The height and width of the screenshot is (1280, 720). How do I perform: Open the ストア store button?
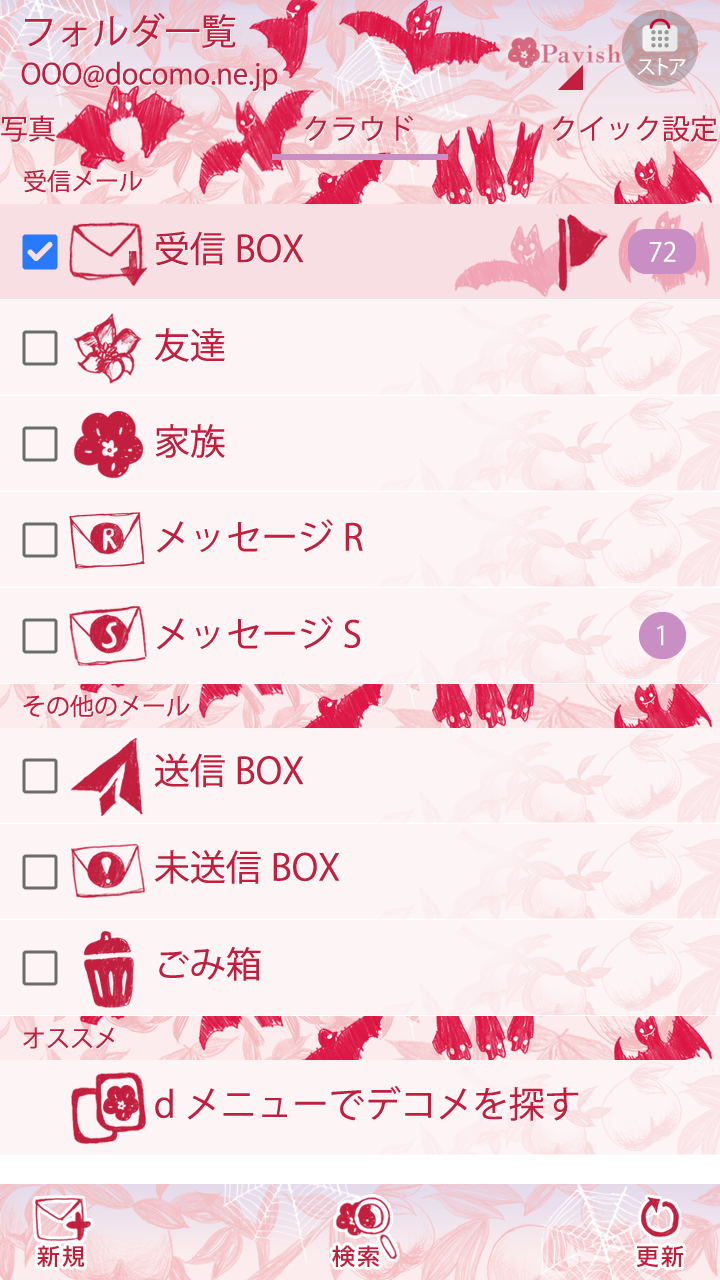click(660, 48)
